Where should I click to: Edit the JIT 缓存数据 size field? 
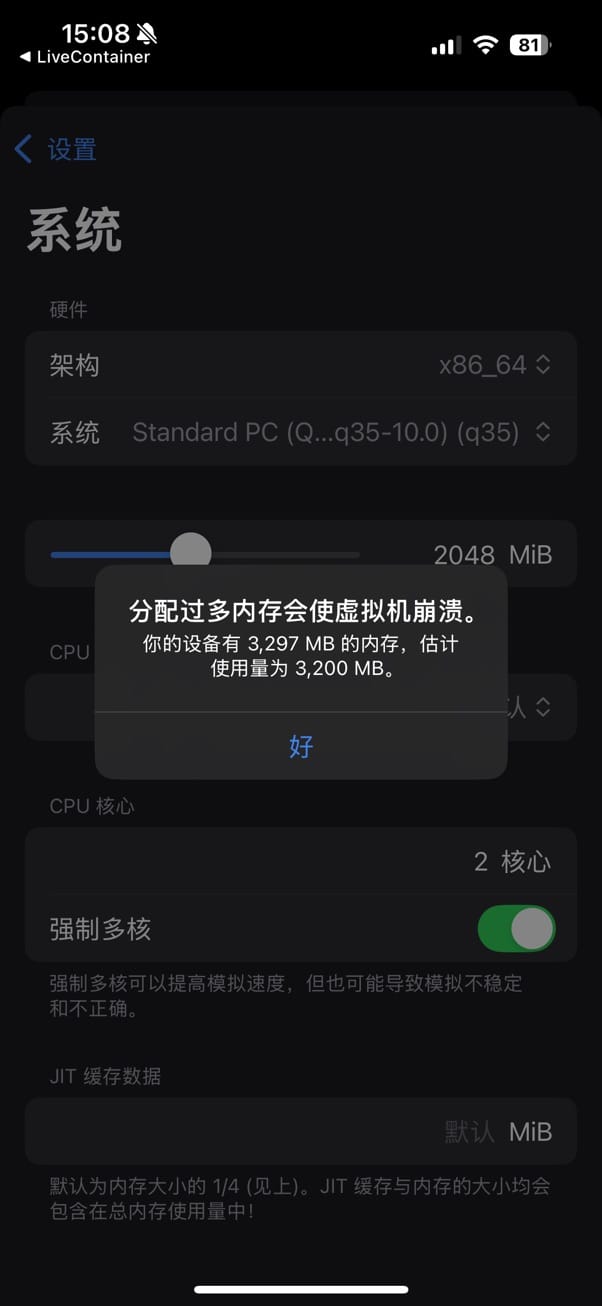[x=470, y=1131]
